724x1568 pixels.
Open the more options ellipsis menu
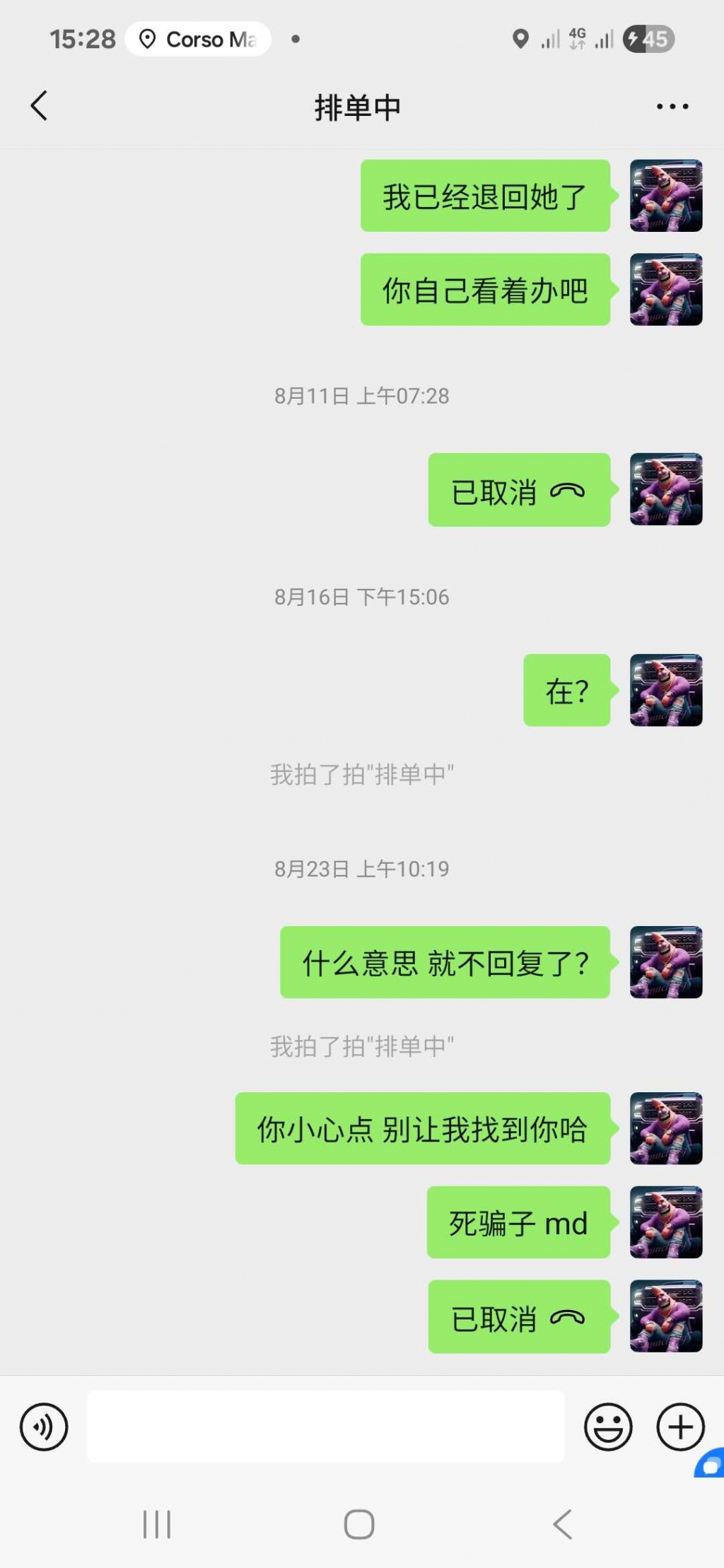(672, 106)
